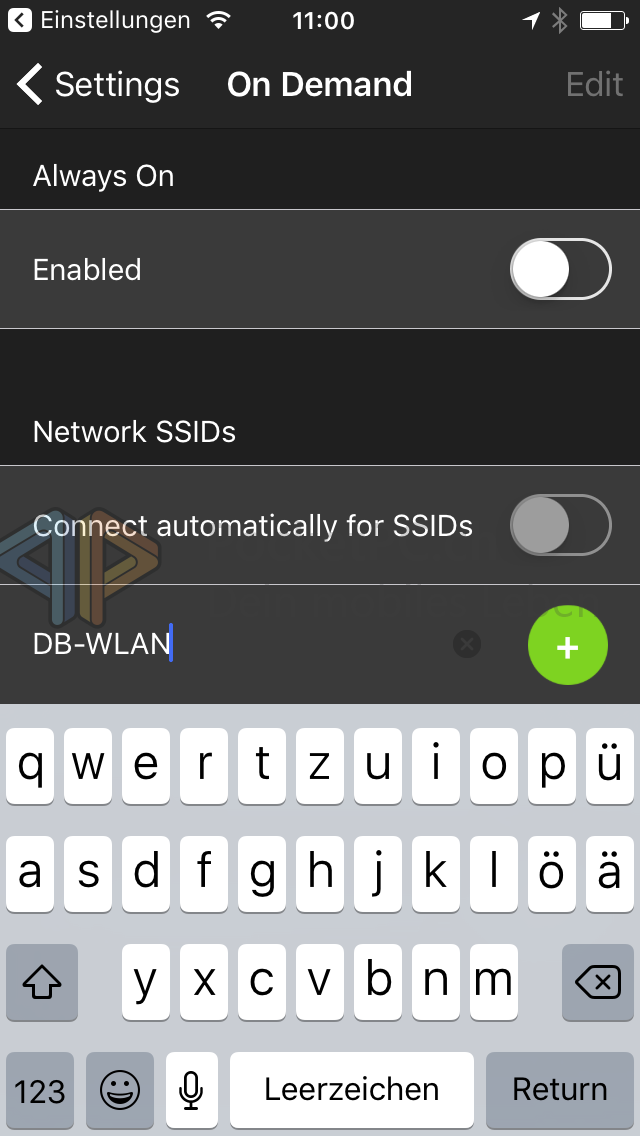Tap the Leerzeichen space bar
The width and height of the screenshot is (640, 1136).
tap(351, 1089)
